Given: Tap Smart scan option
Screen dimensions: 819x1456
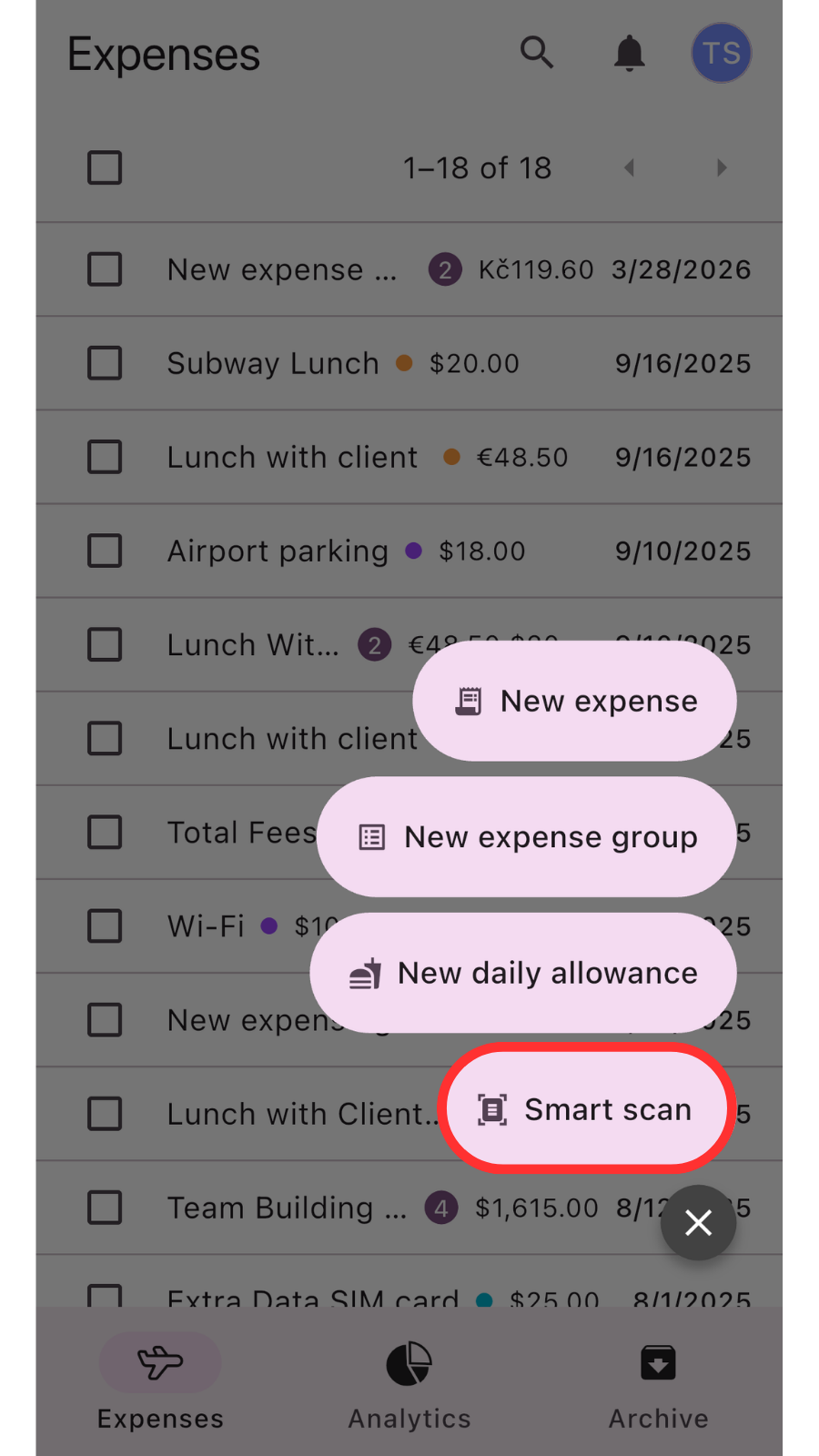Looking at the screenshot, I should [x=587, y=1109].
